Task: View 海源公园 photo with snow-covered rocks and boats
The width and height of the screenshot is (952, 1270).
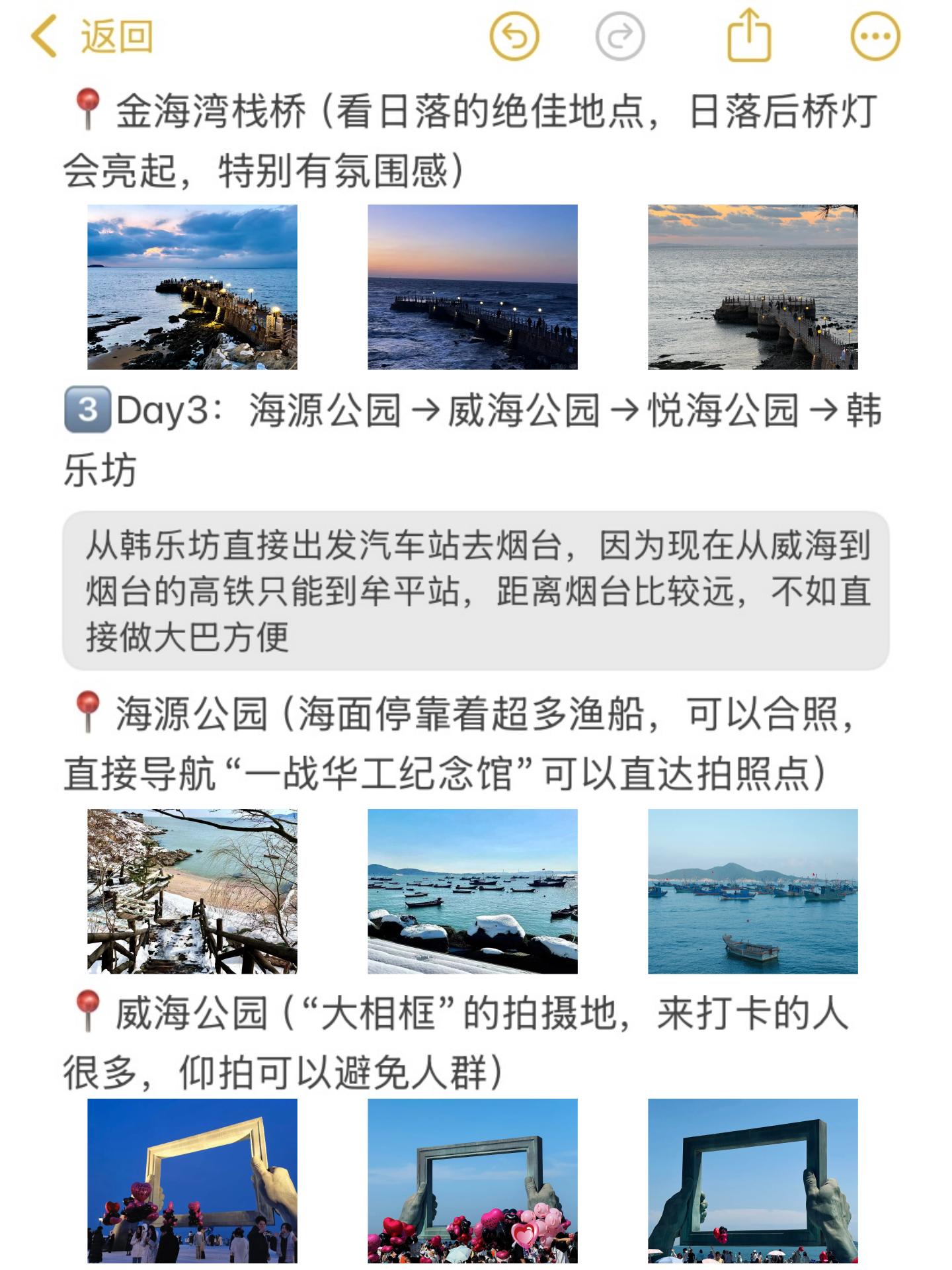Action: 473,892
